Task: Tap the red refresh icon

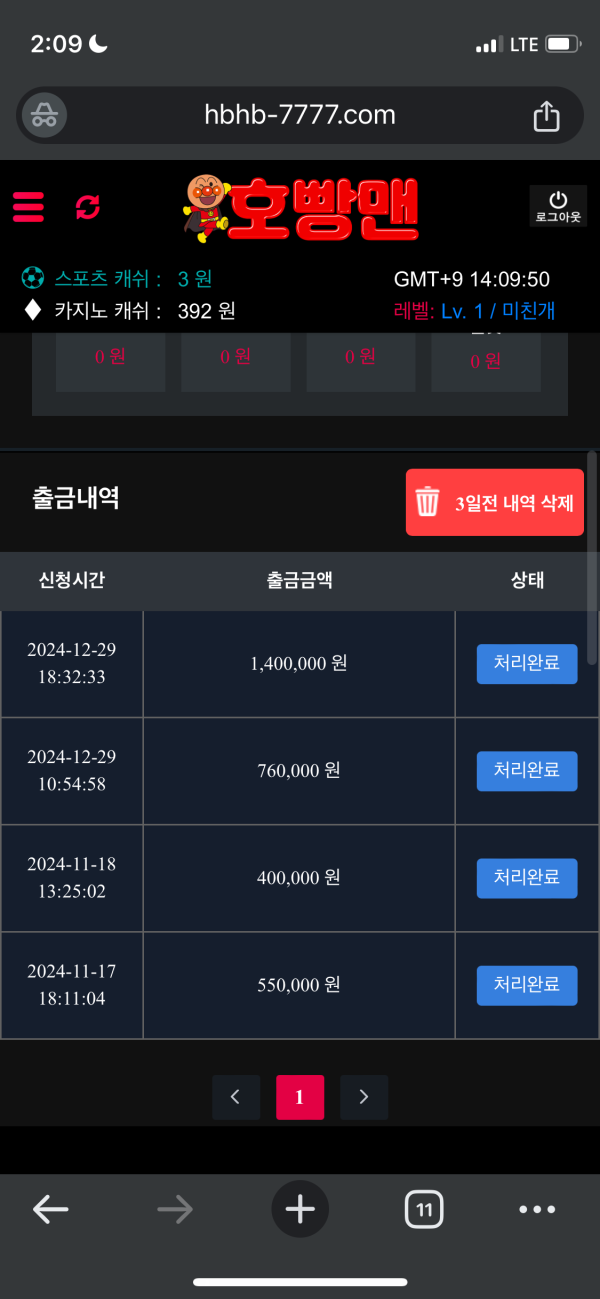Action: click(x=88, y=207)
